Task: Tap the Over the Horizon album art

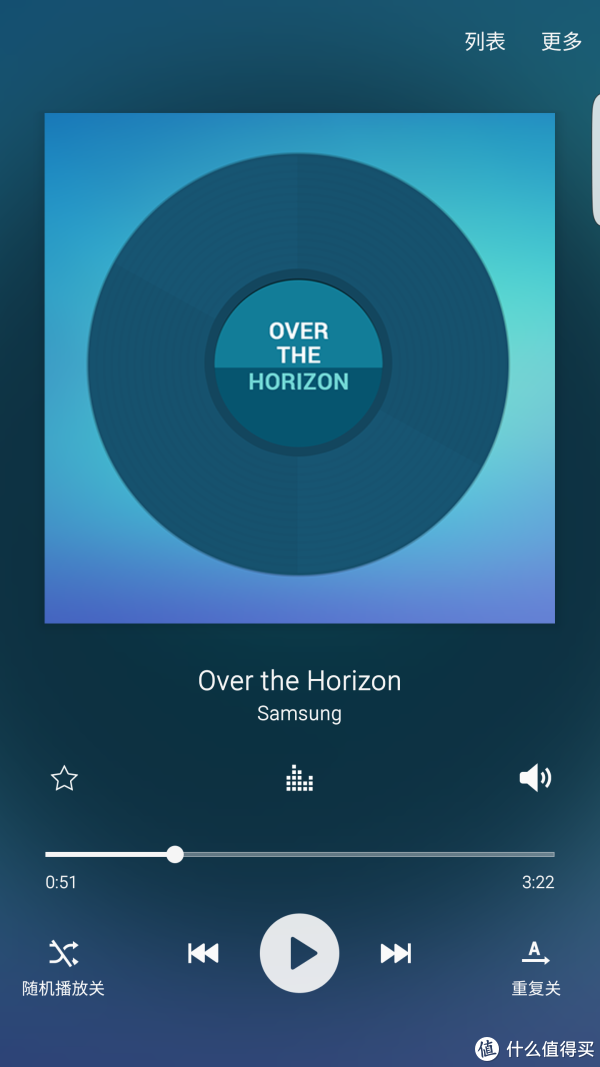Action: click(299, 367)
